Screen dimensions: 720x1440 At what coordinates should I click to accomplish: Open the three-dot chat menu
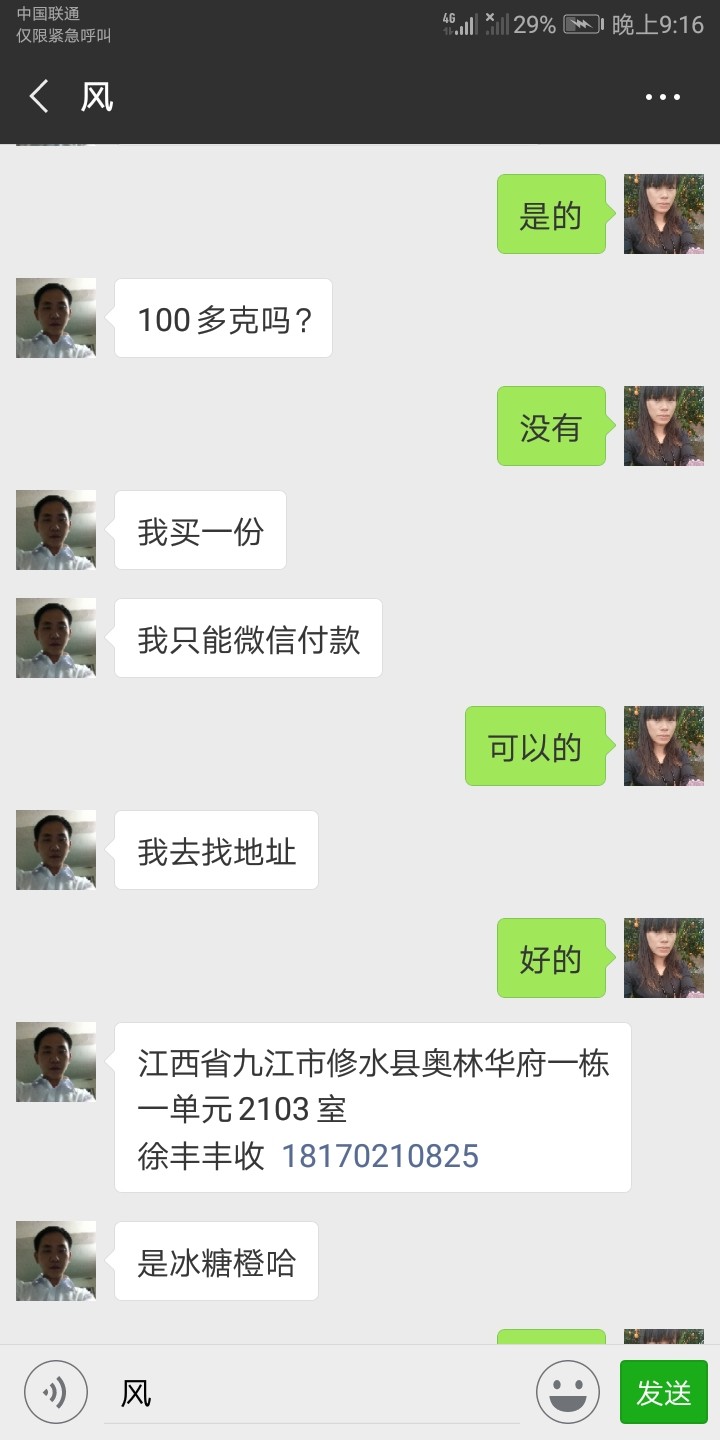click(662, 97)
